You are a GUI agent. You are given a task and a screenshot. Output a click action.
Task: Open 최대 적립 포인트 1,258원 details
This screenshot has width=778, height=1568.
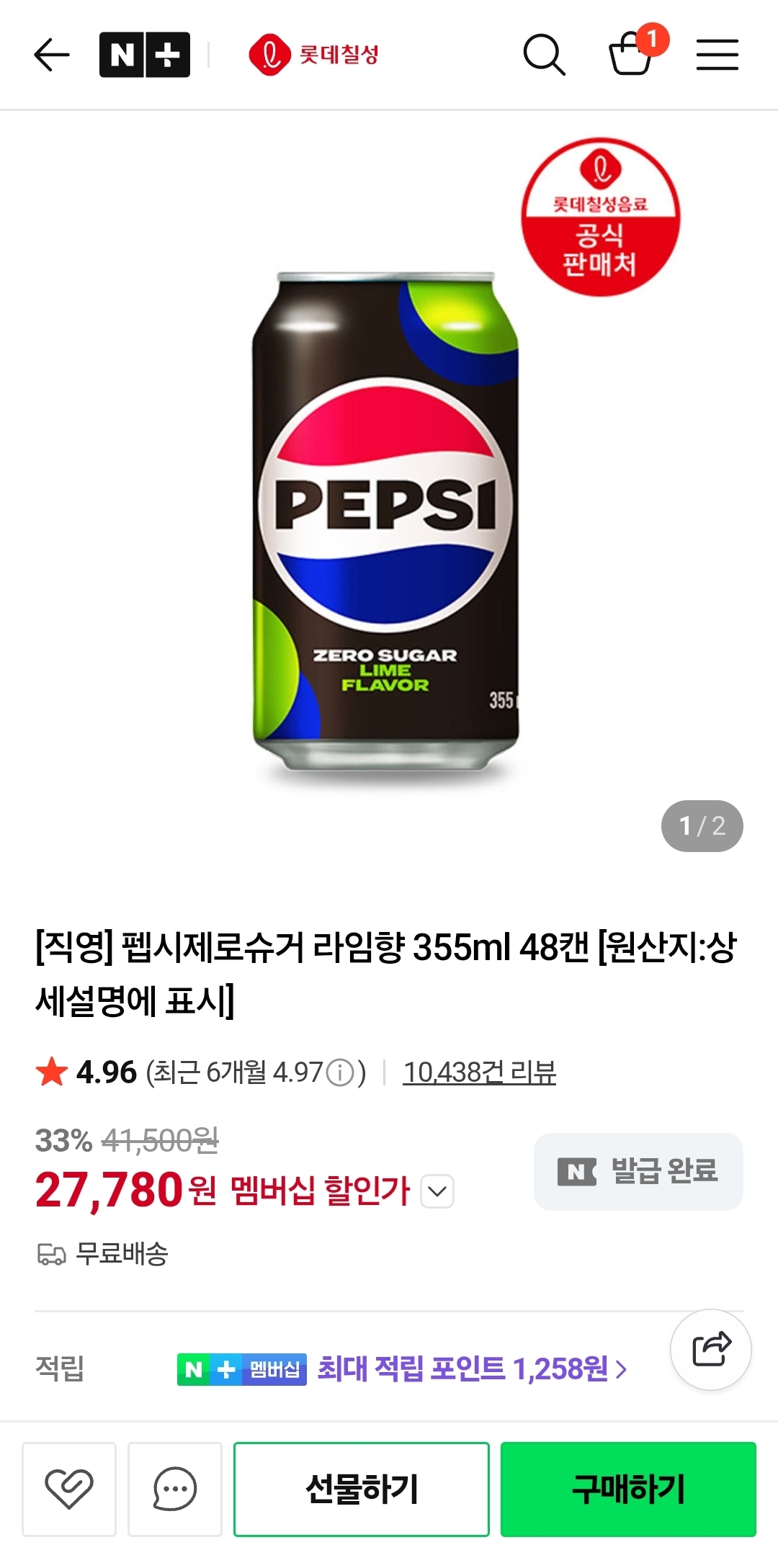coord(473,1368)
